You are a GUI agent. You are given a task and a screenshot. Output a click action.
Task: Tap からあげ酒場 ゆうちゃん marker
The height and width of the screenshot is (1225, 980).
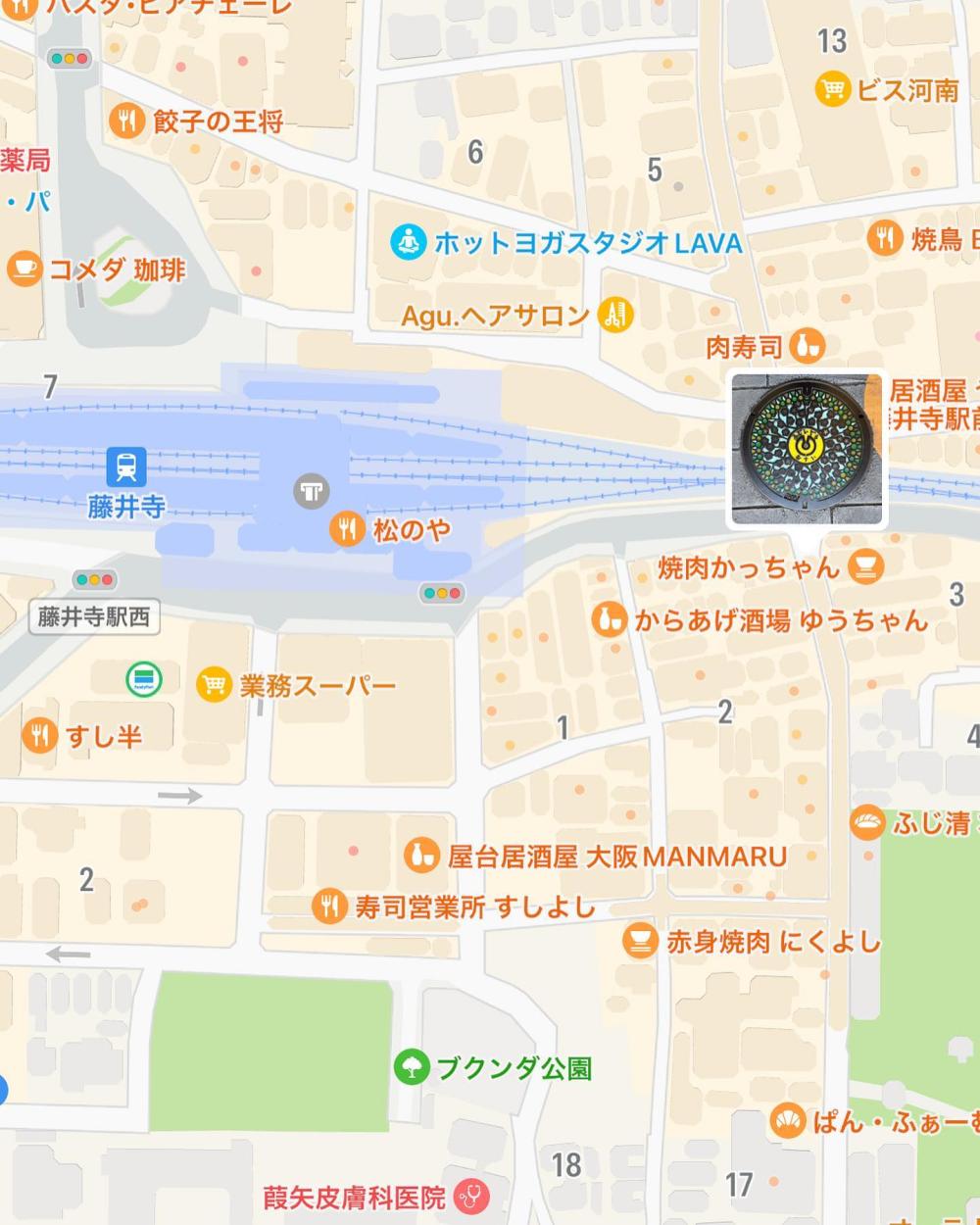tap(609, 619)
